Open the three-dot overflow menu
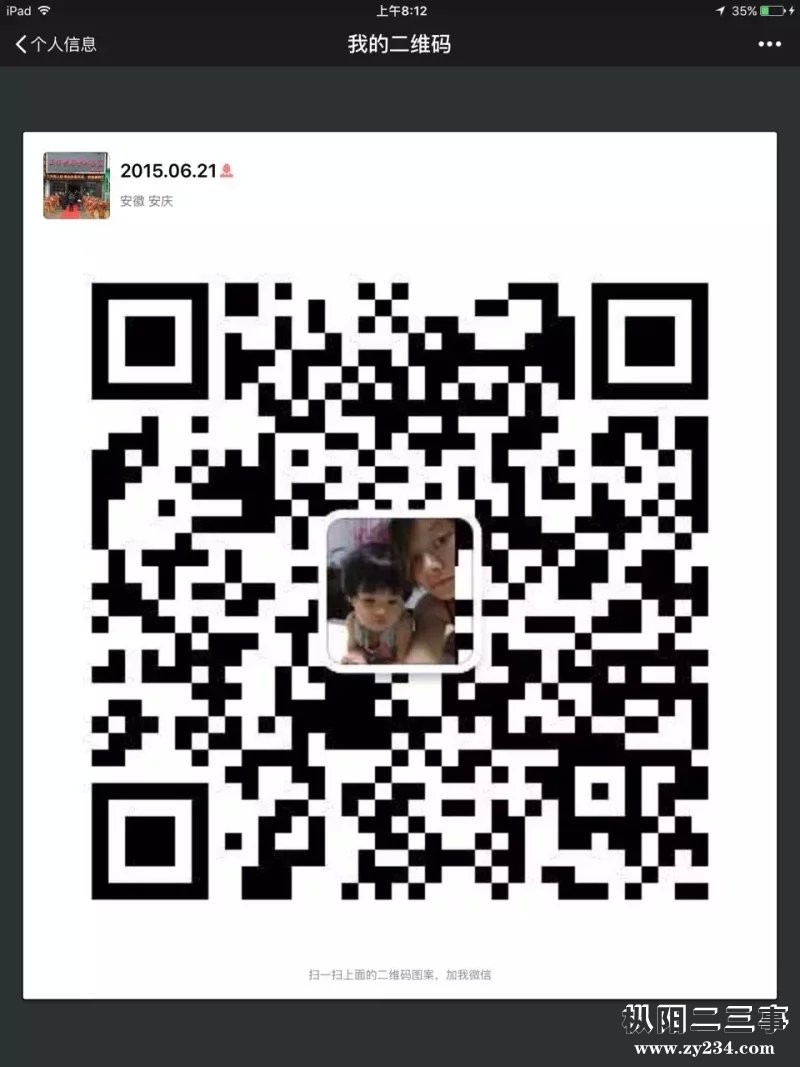Image resolution: width=800 pixels, height=1067 pixels. (x=768, y=44)
